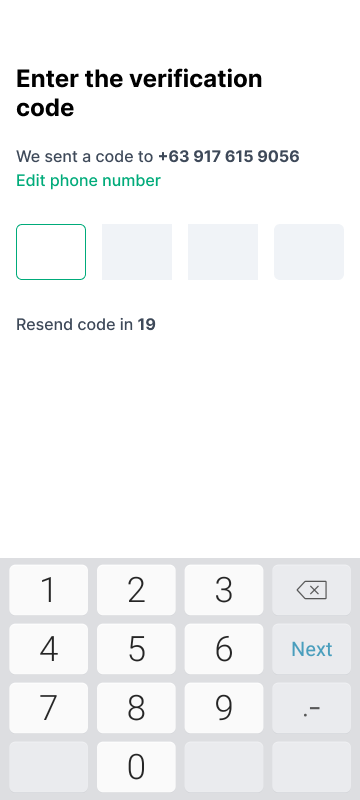Tap the backspace key on the keypad
This screenshot has height=800, width=360.
point(312,590)
